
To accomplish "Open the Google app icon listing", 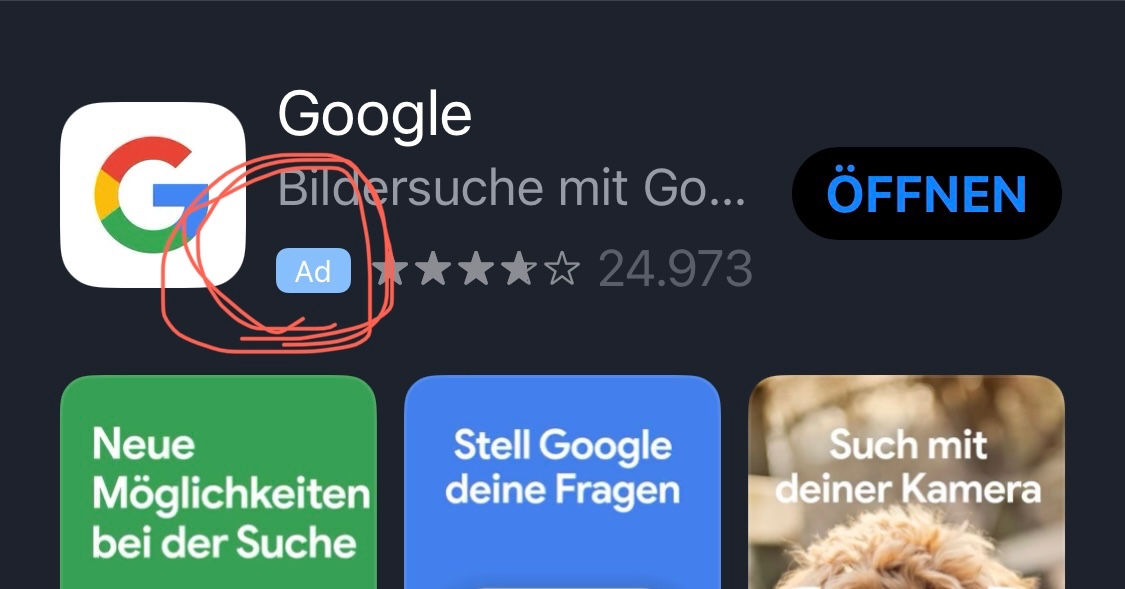I will pyautogui.click(x=152, y=195).
